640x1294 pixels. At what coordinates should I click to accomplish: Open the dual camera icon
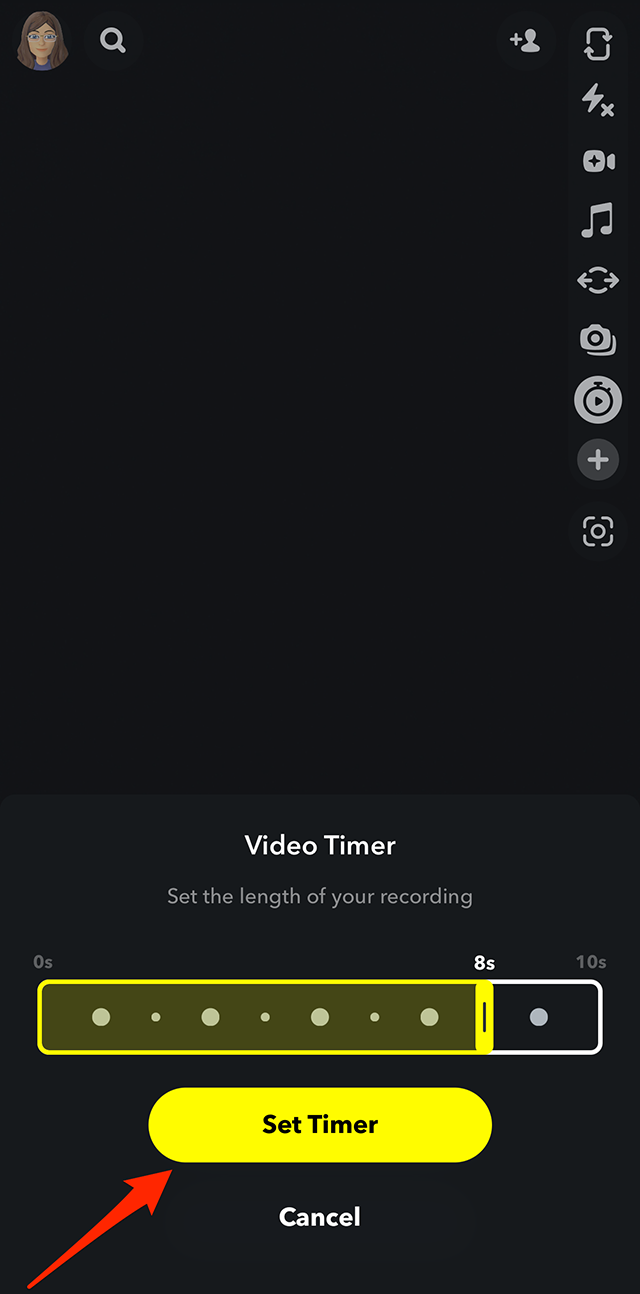(598, 281)
